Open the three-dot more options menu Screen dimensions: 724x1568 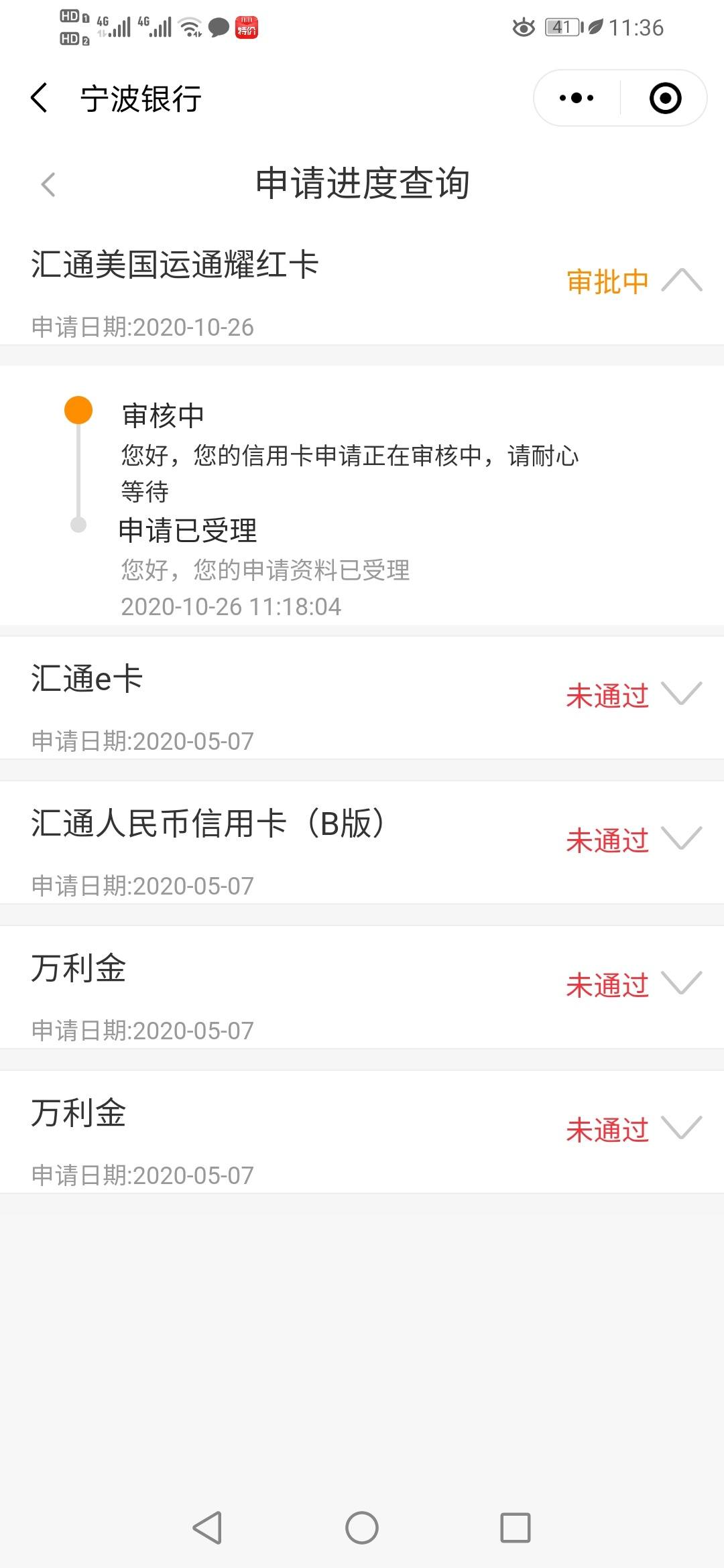click(577, 98)
